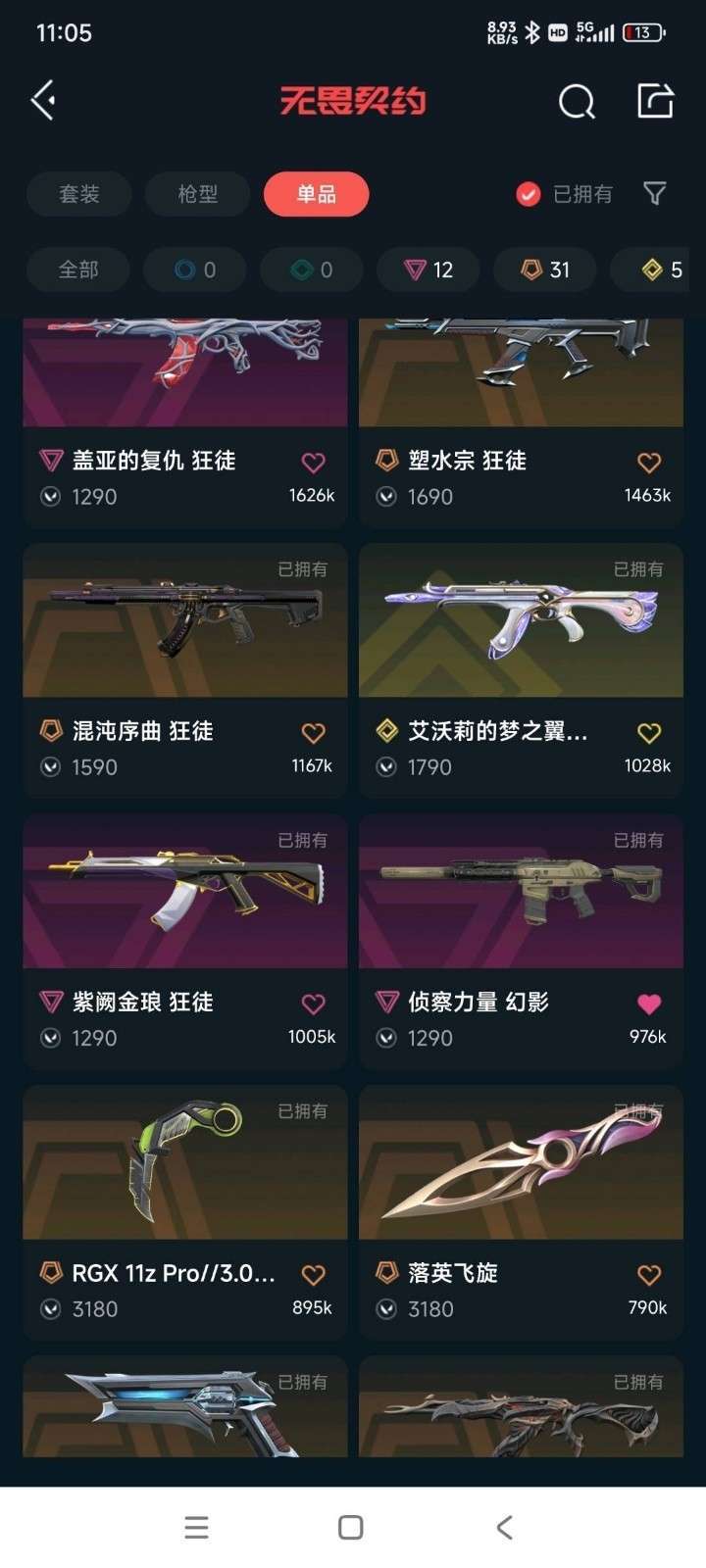Viewport: 706px width, 1568px height.
Task: Like the 落英飞旋 knife skin
Action: 649,1274
